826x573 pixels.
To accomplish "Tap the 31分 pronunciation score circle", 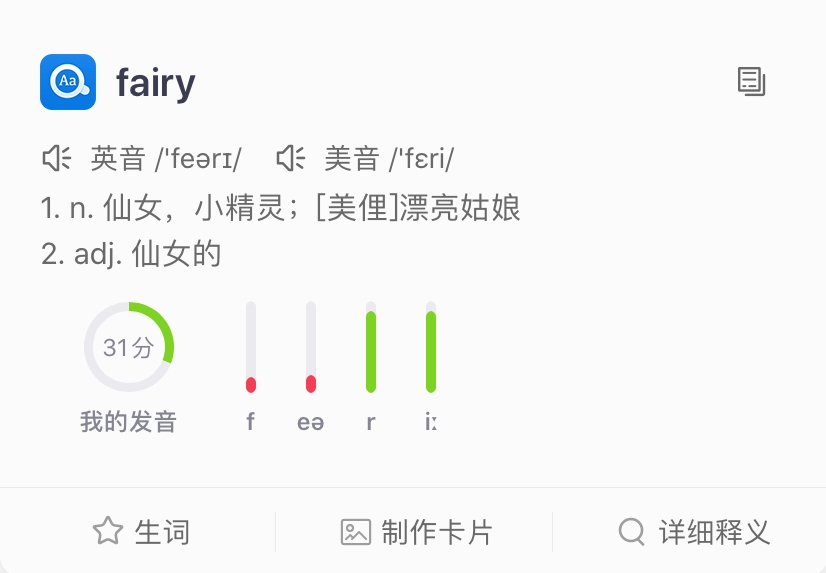I will pos(129,347).
